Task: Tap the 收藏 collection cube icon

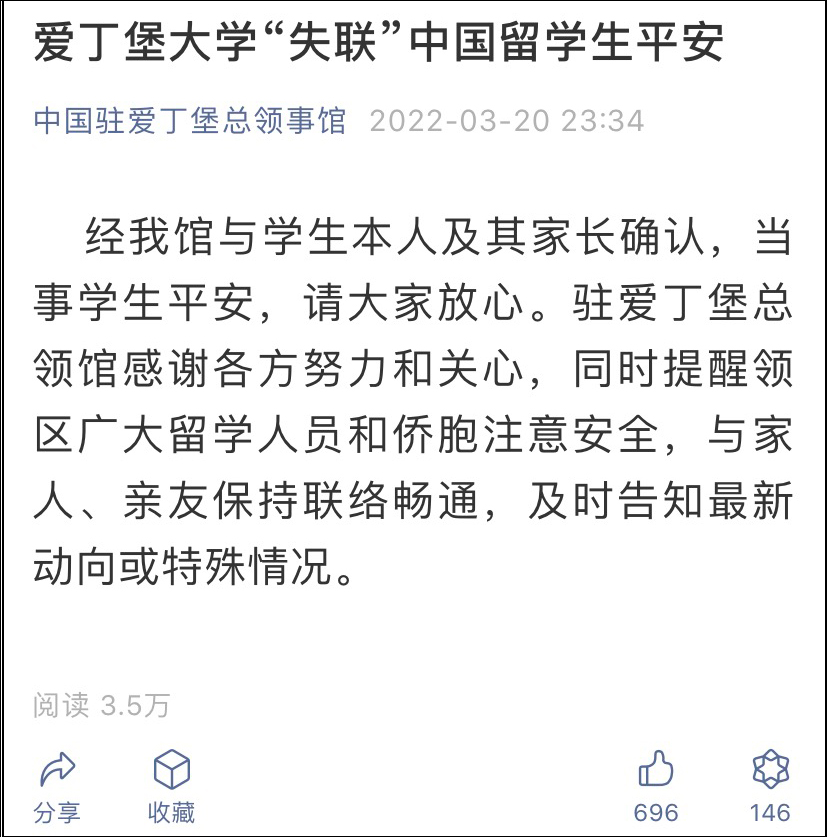Action: (173, 768)
